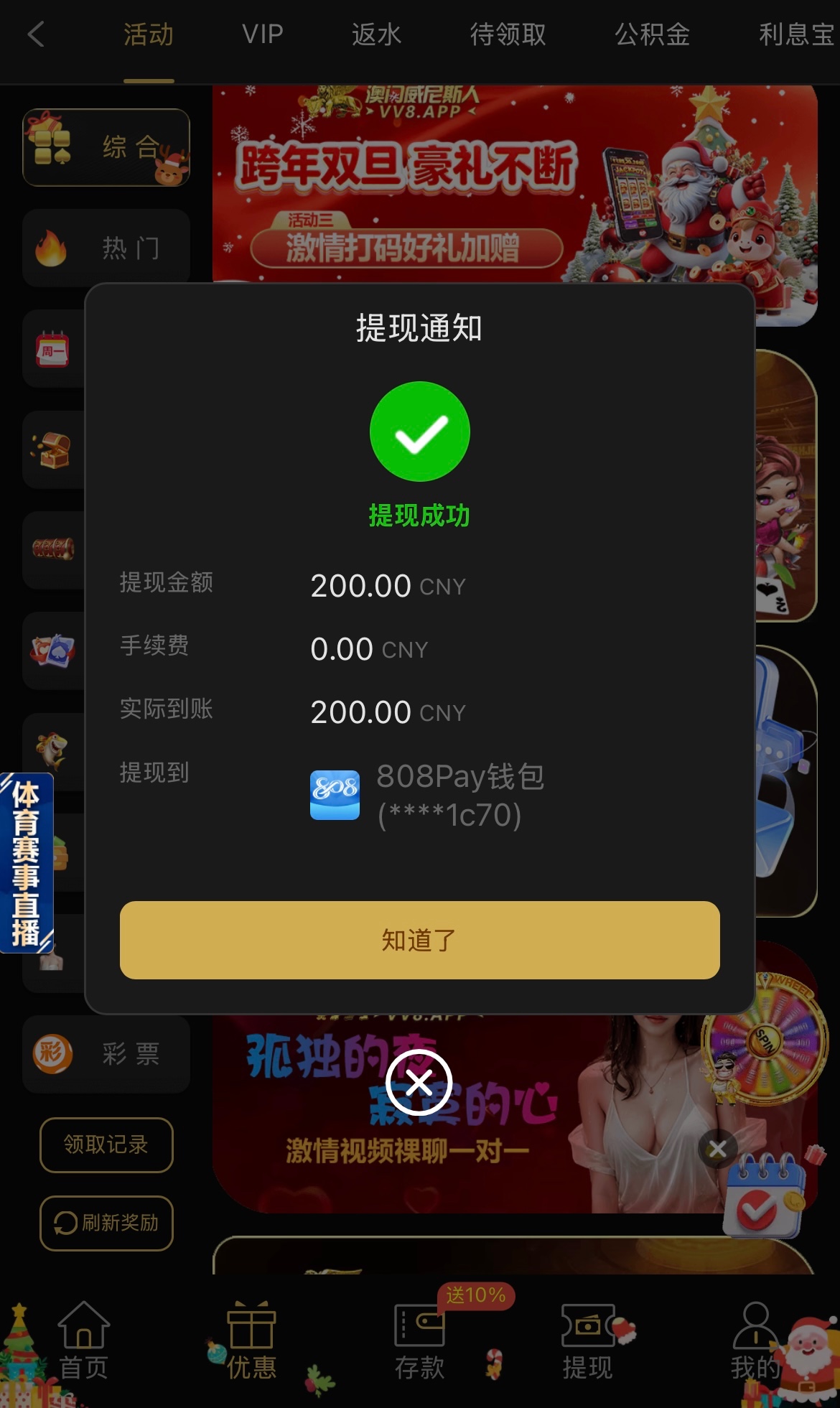The width and height of the screenshot is (840, 1408).
Task: Open the 彩票 category
Action: (x=106, y=1054)
